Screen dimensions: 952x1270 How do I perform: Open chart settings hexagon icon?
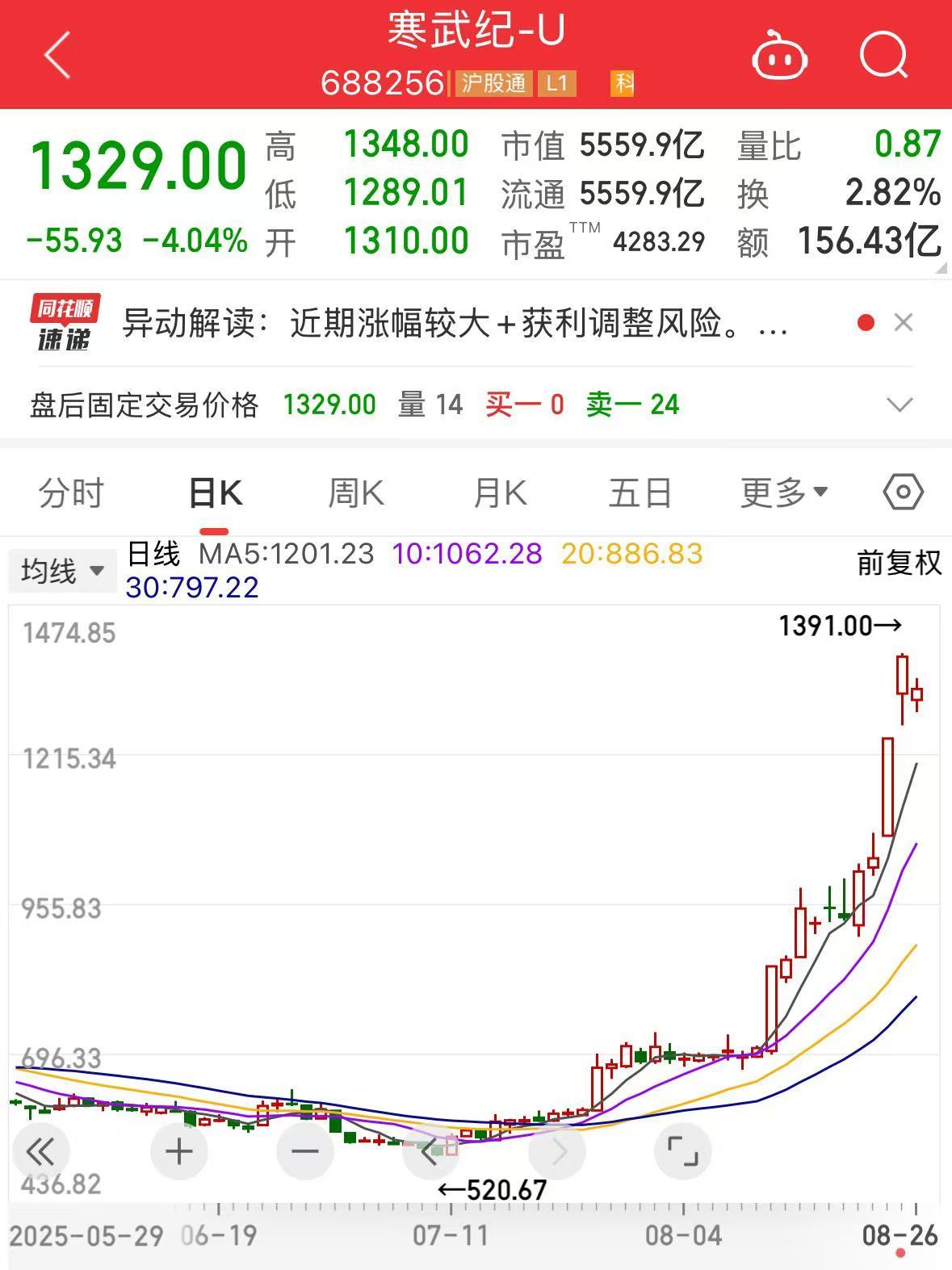tap(903, 492)
